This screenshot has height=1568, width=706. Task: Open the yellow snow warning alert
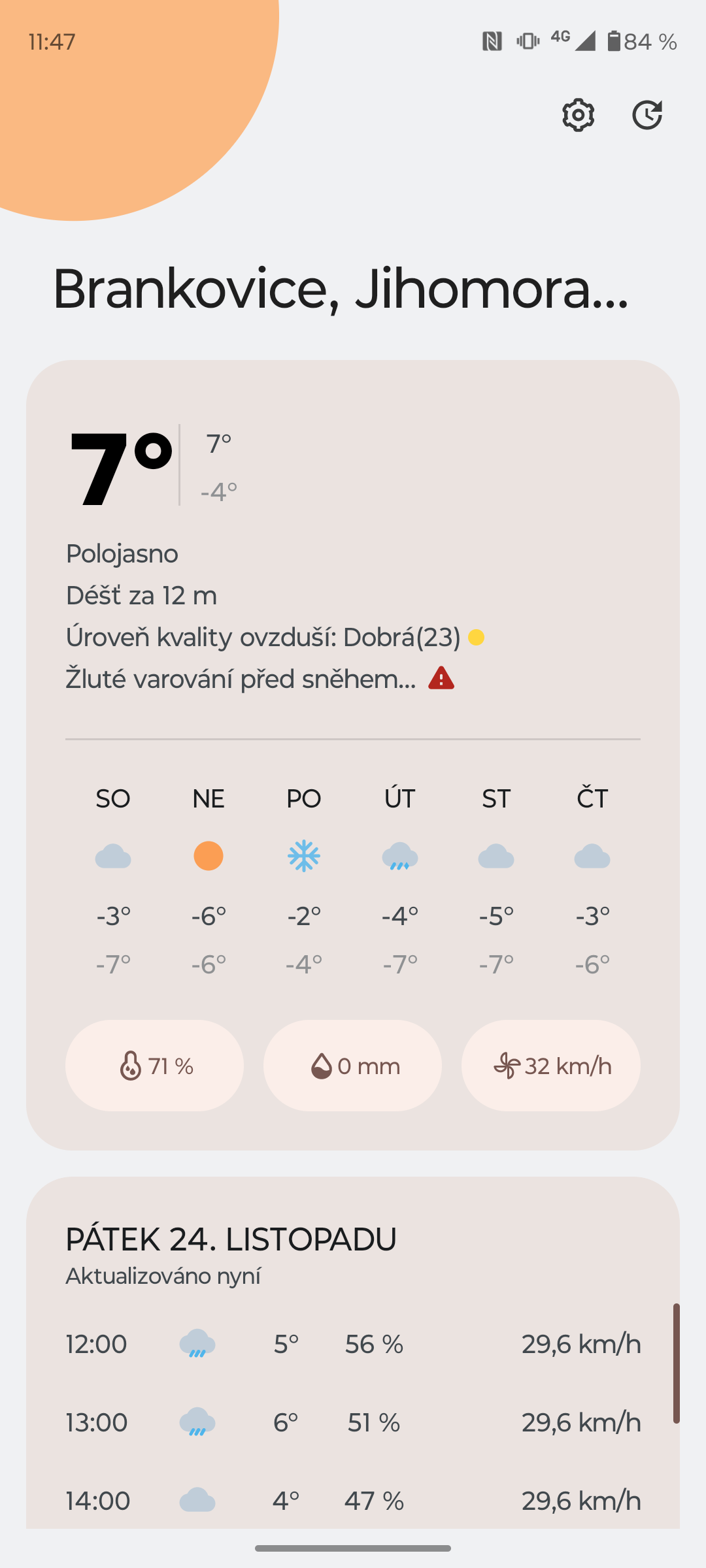[260, 679]
